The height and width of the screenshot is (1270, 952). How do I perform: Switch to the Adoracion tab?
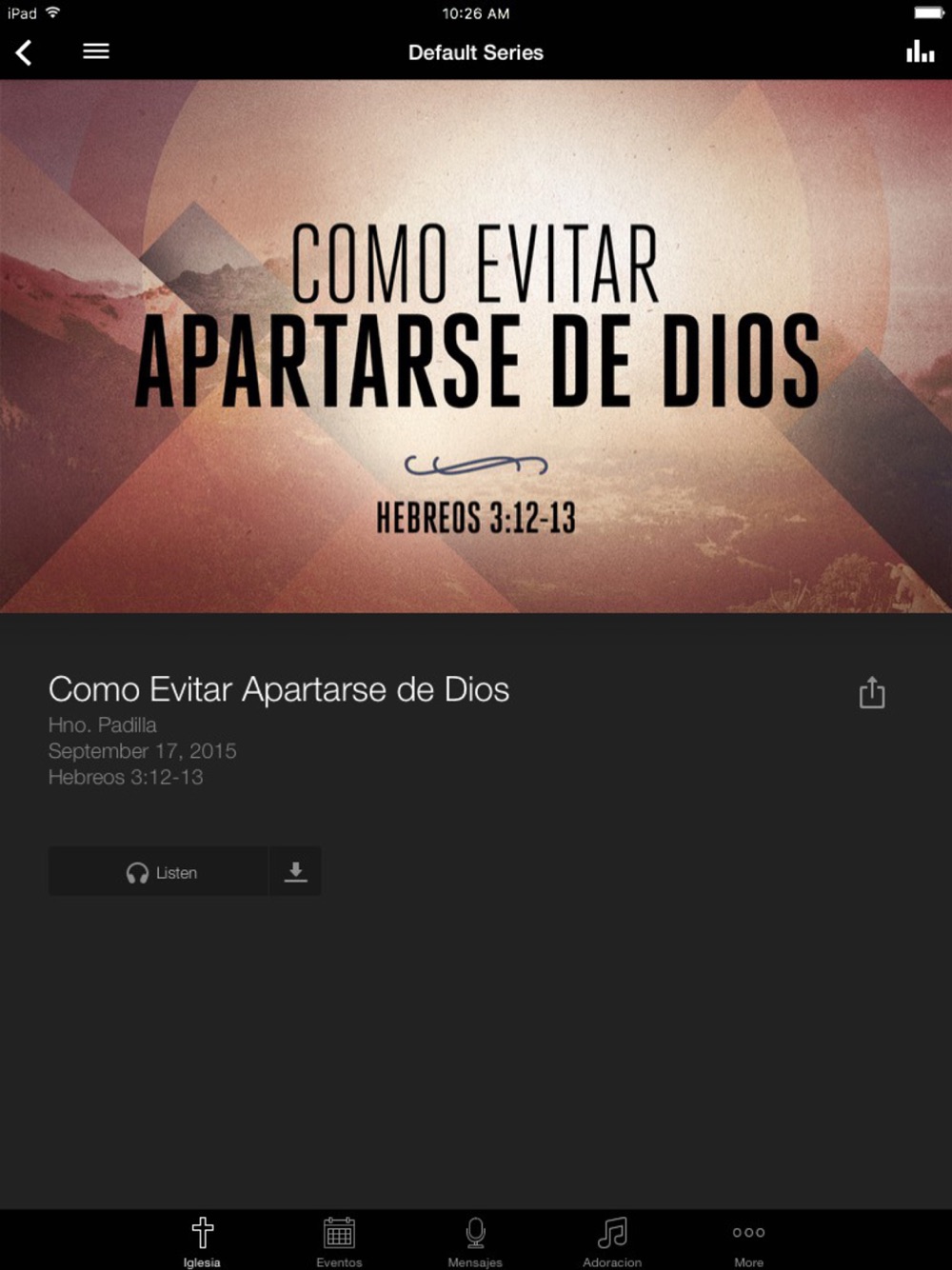click(612, 1241)
